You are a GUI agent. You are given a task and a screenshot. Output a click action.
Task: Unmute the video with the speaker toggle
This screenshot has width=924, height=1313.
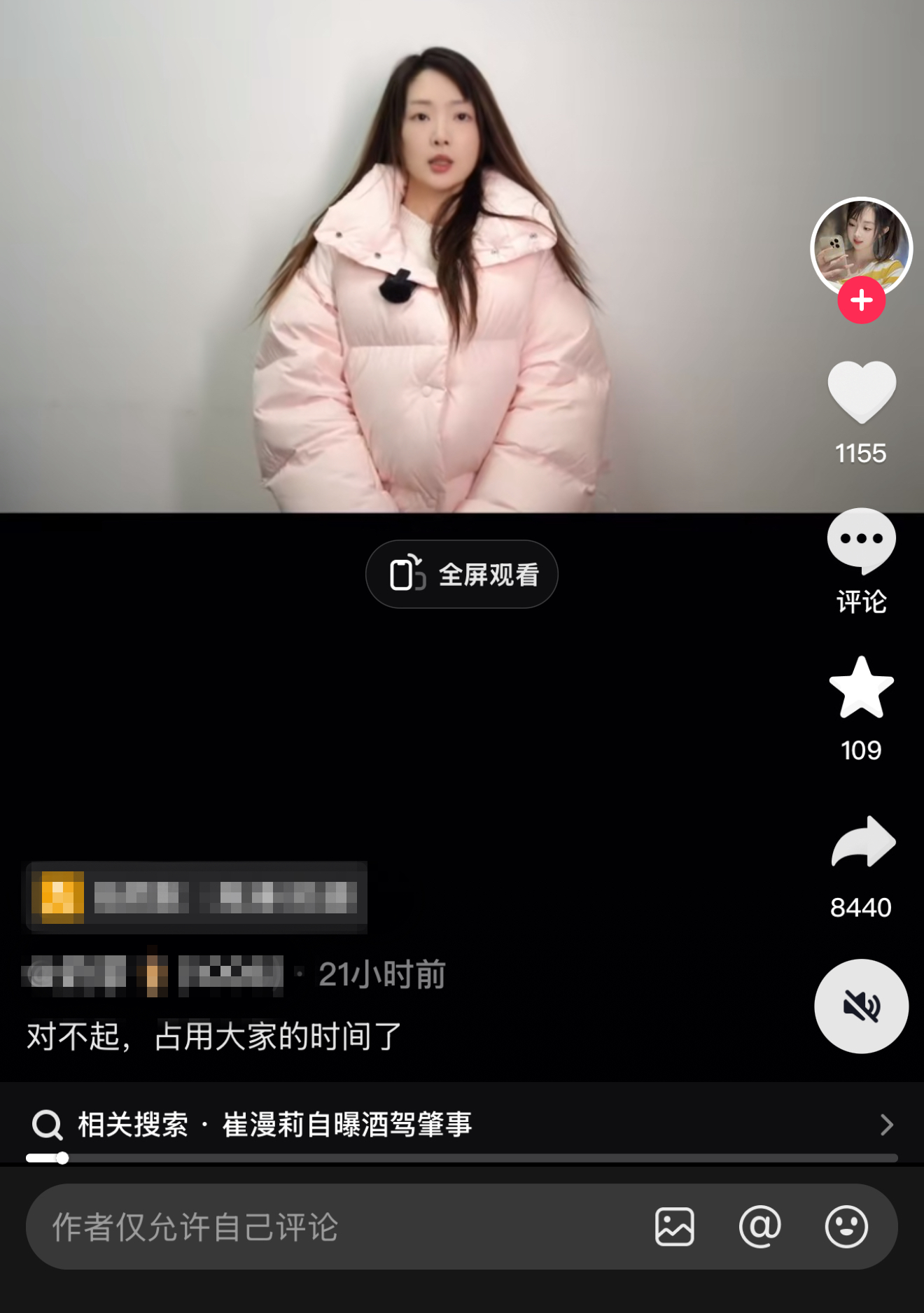coord(862,1006)
